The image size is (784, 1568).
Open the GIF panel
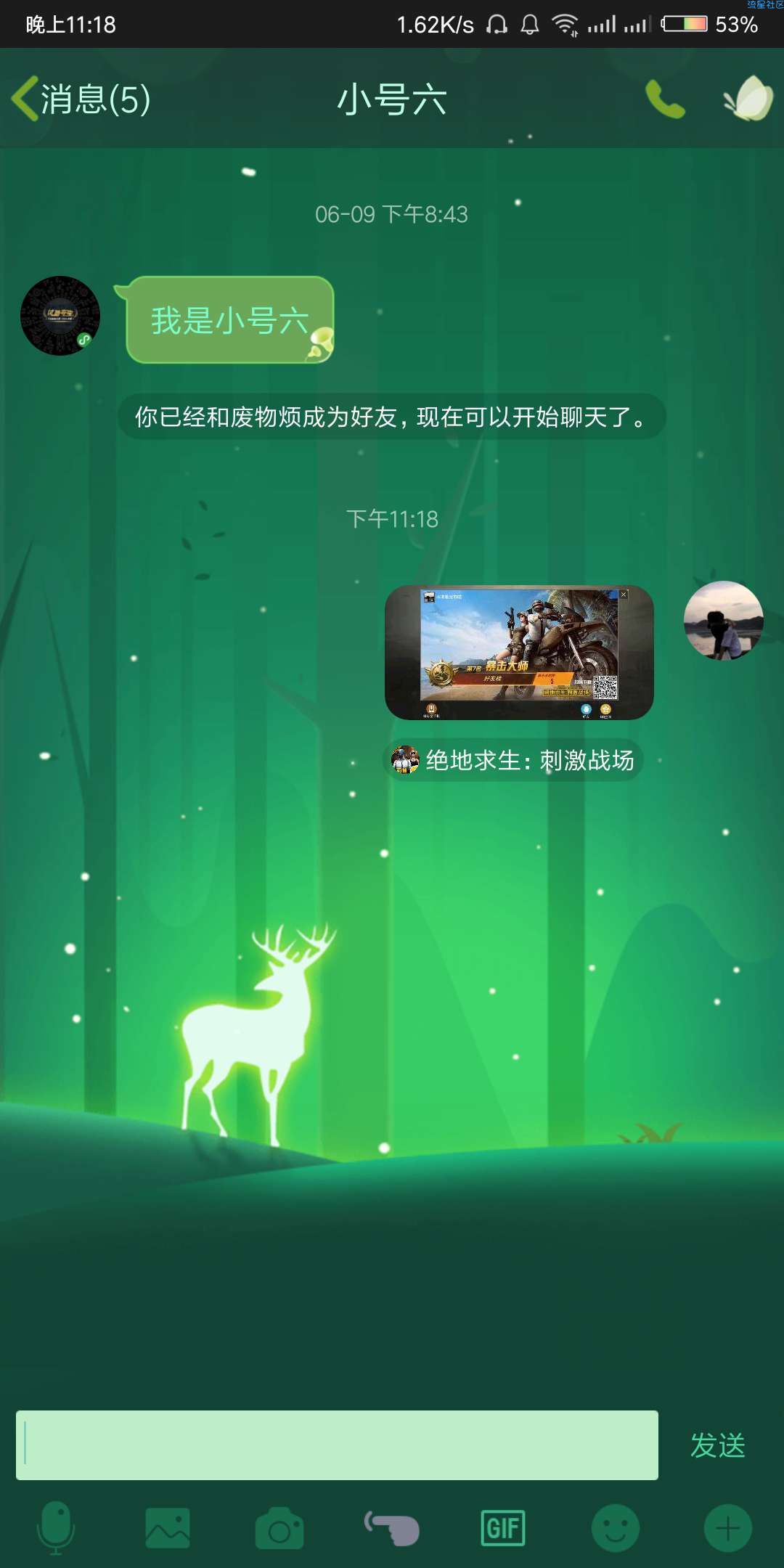click(x=503, y=1528)
